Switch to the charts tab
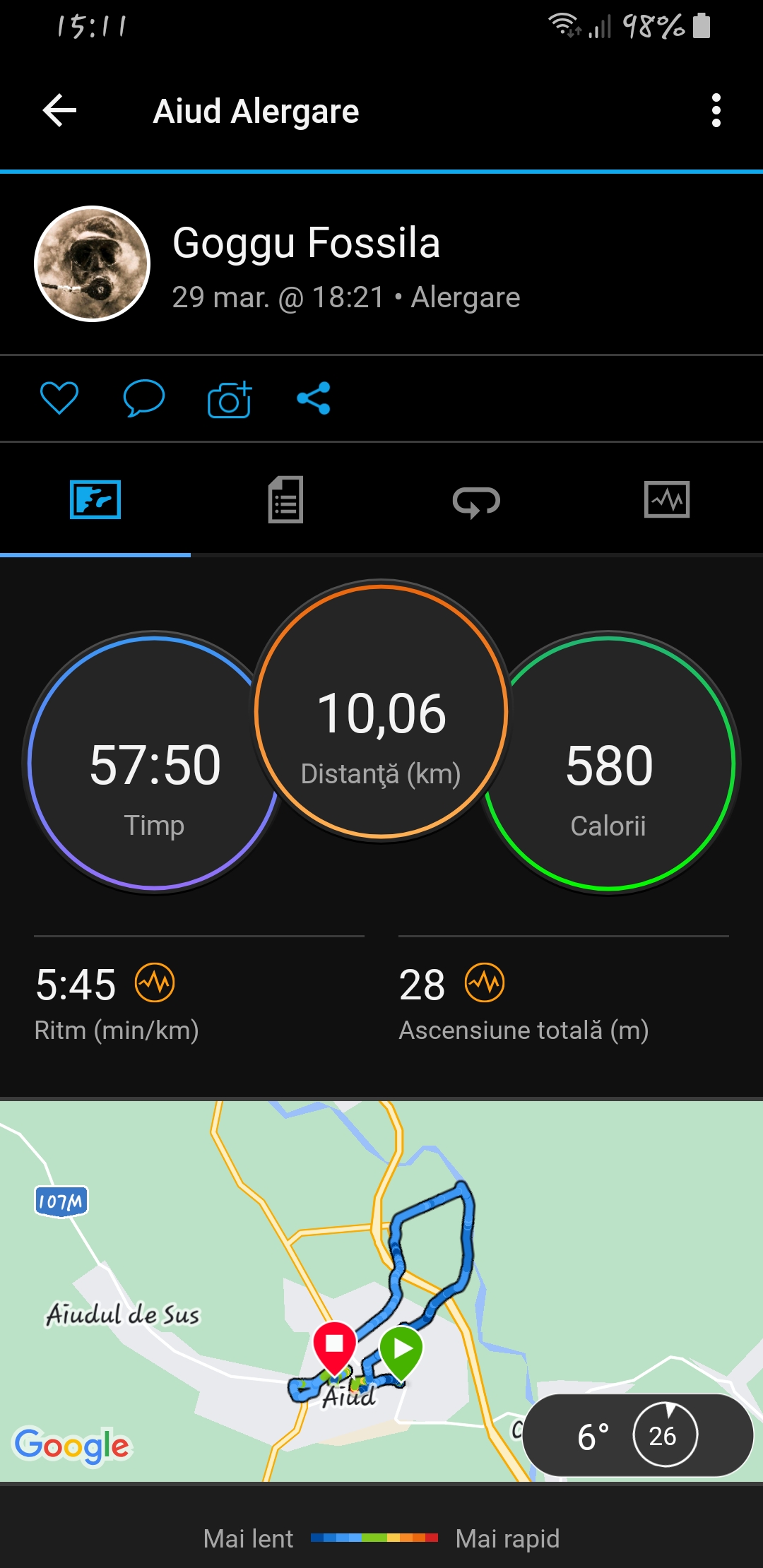The image size is (763, 1568). click(x=667, y=500)
